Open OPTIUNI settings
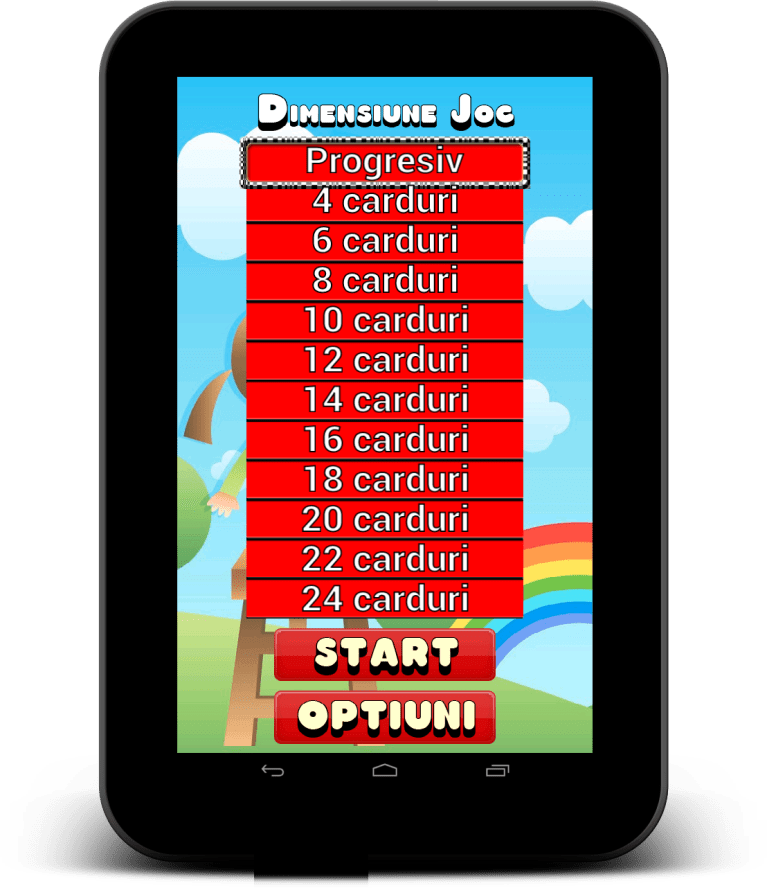Image resolution: width=767 pixels, height=888 pixels. click(385, 716)
